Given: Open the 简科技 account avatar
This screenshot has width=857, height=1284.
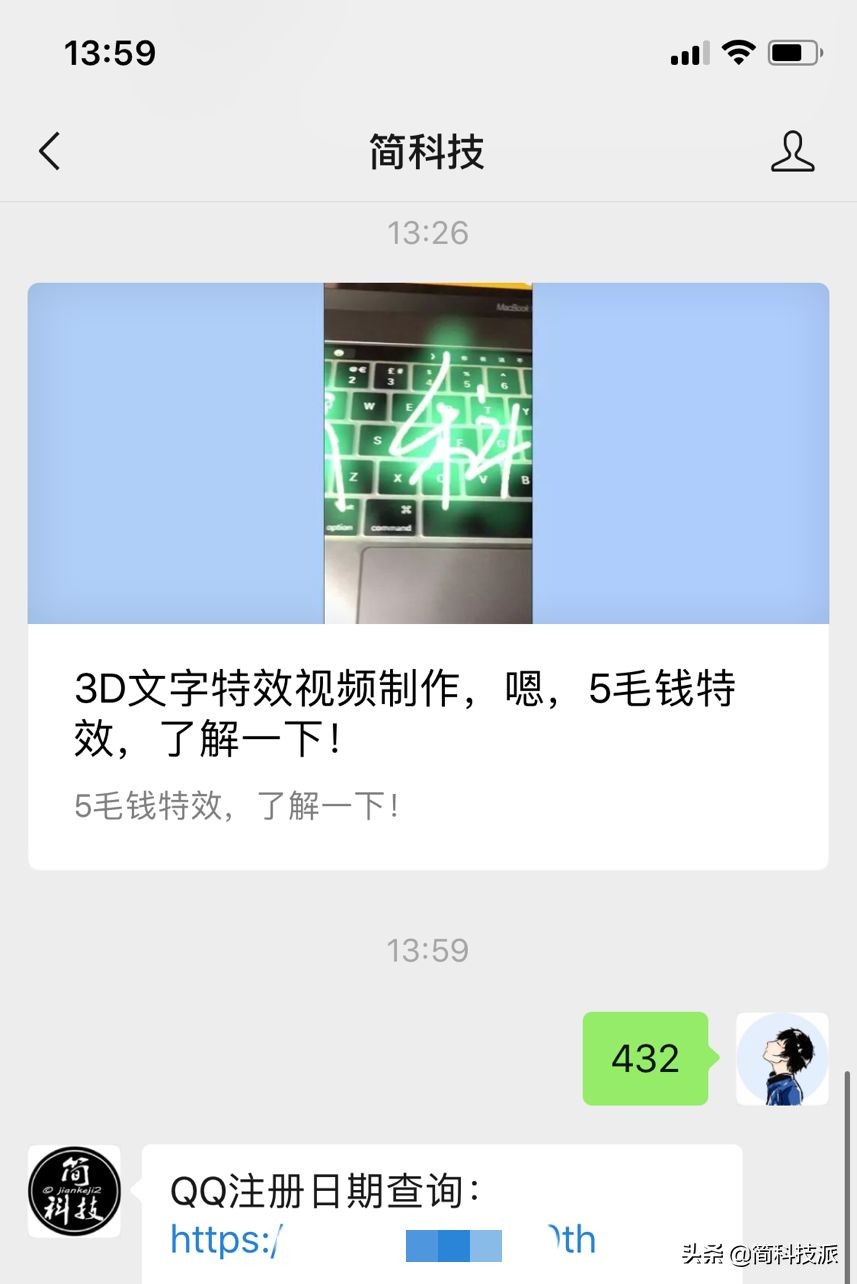Looking at the screenshot, I should coord(74,1190).
